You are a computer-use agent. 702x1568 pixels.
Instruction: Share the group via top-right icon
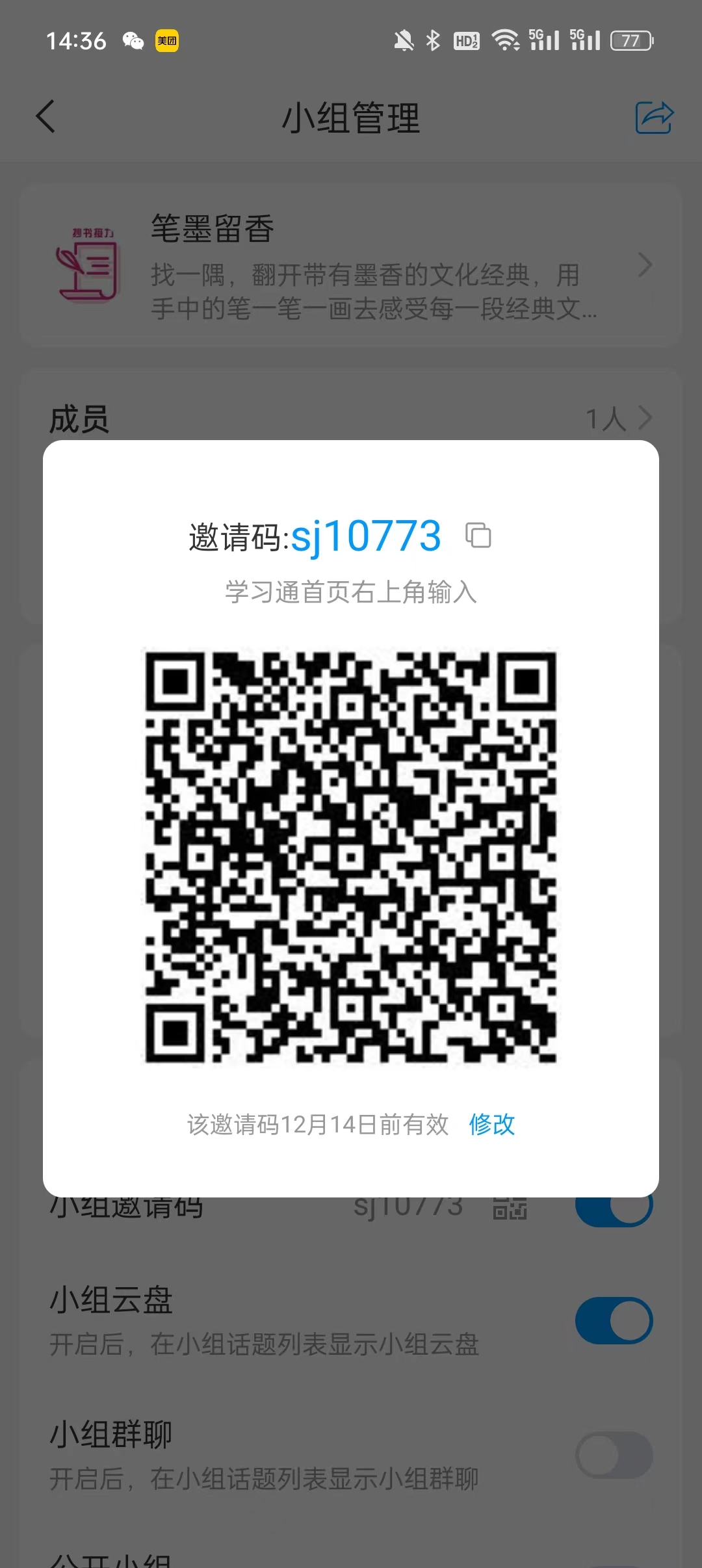pyautogui.click(x=653, y=118)
